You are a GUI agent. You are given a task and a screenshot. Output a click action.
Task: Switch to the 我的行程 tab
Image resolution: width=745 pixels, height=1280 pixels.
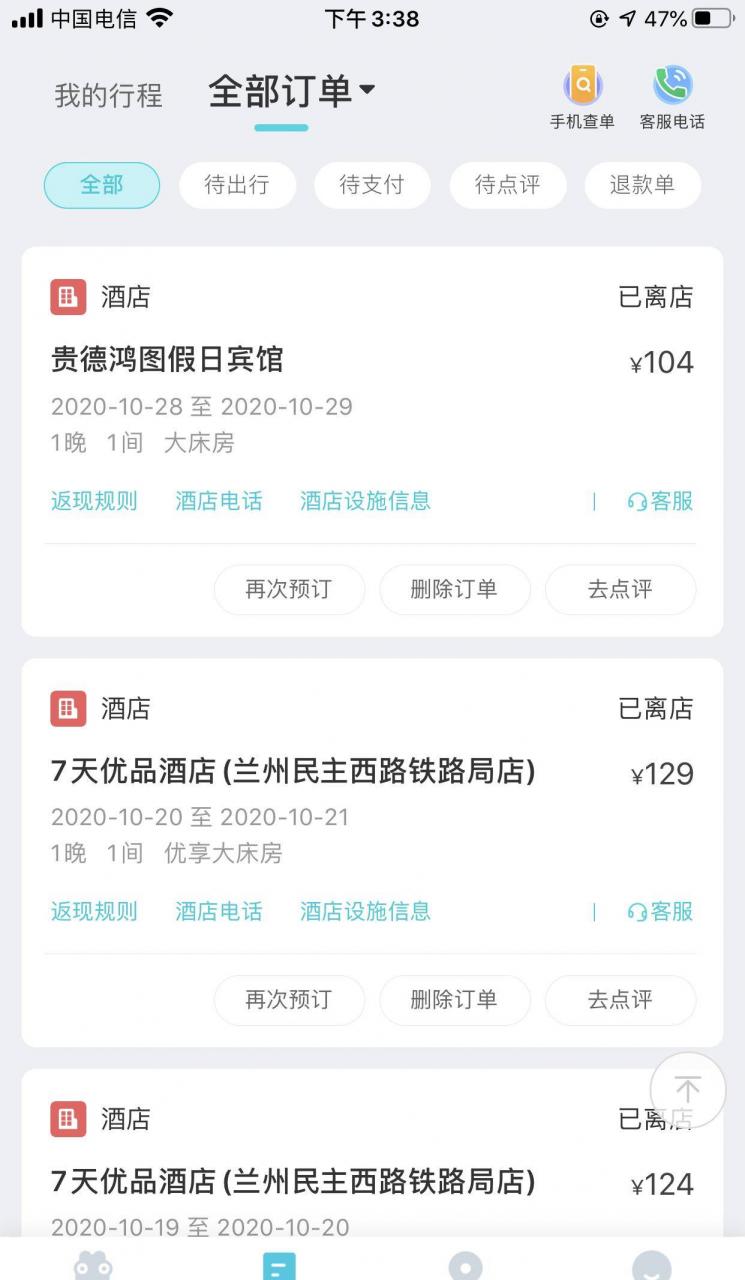(x=108, y=95)
